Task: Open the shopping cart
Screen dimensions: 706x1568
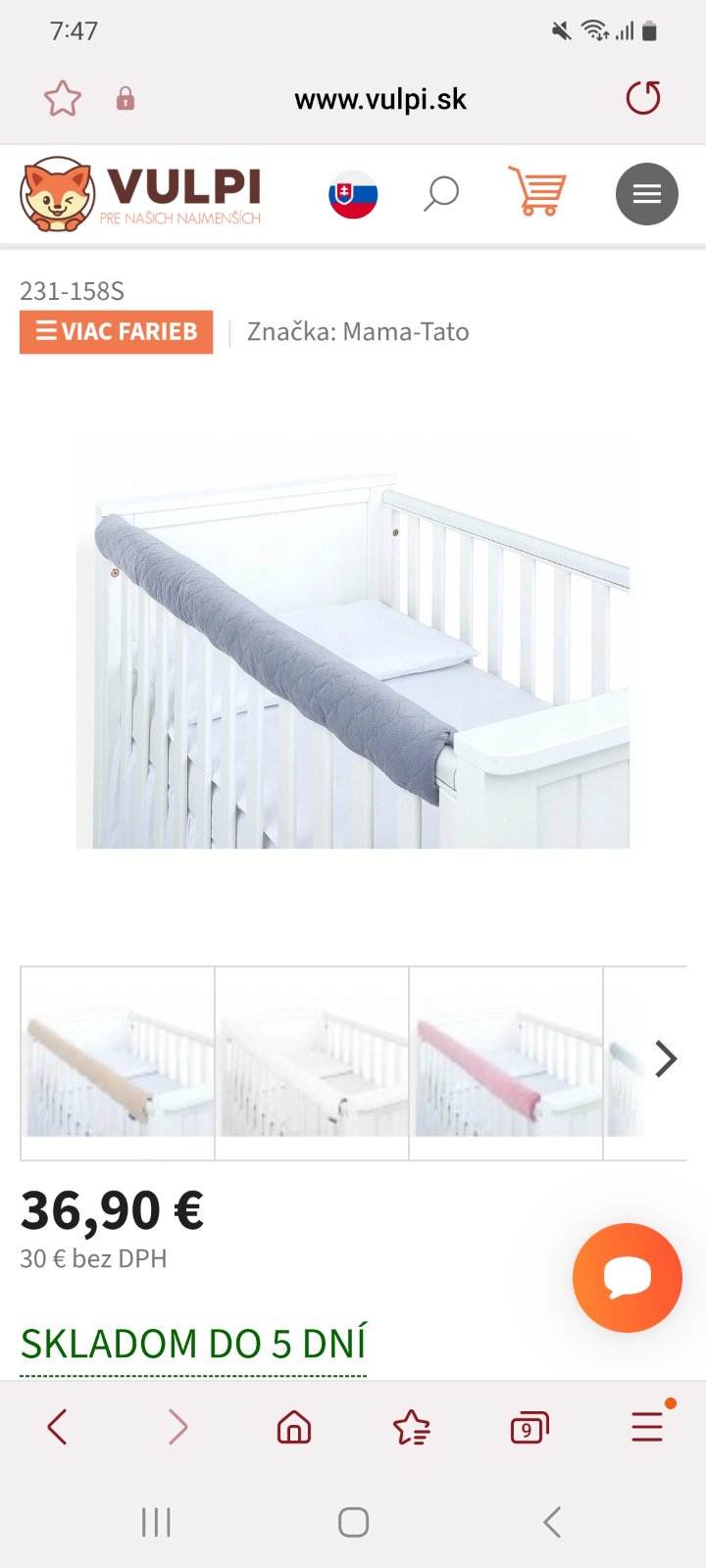Action: point(537,192)
